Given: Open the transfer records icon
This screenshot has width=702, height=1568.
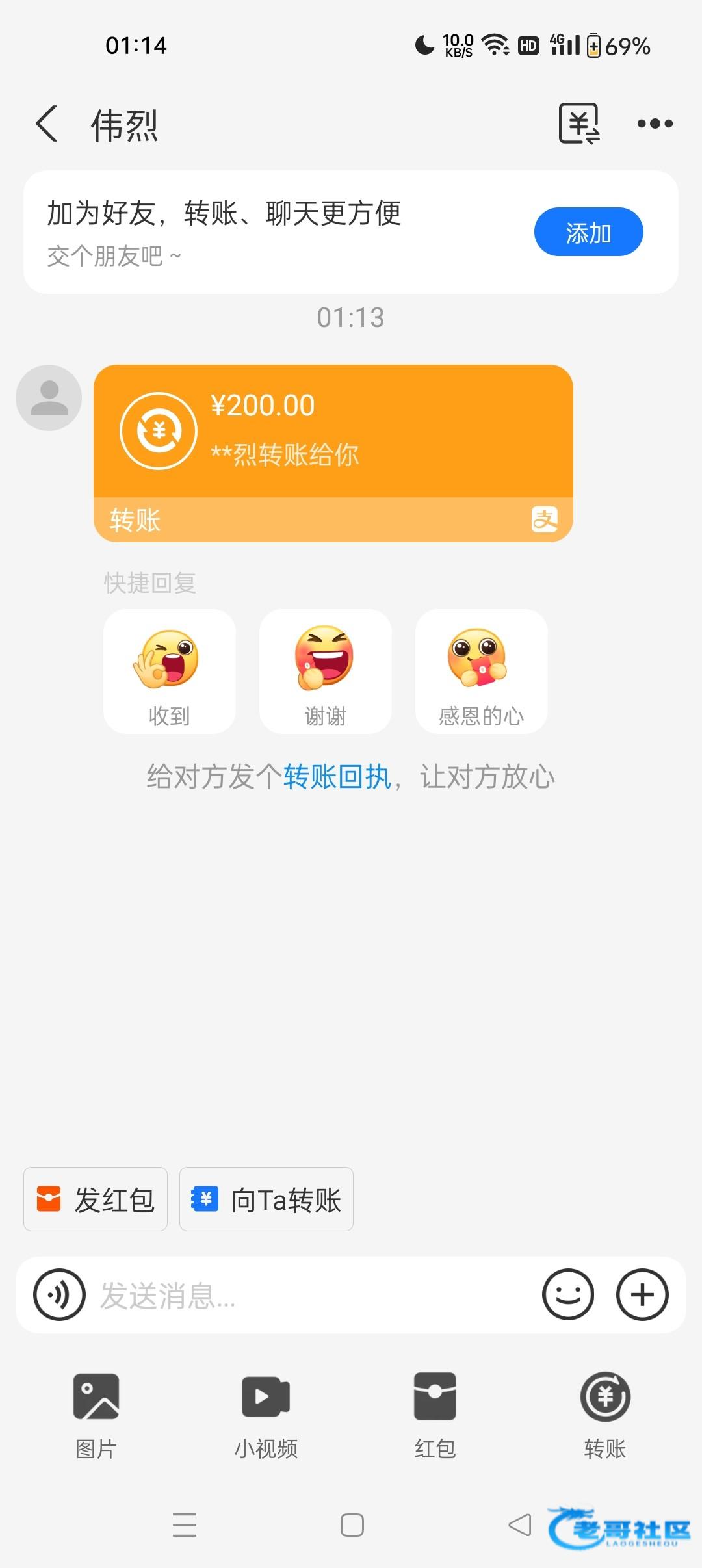Looking at the screenshot, I should click(x=578, y=124).
